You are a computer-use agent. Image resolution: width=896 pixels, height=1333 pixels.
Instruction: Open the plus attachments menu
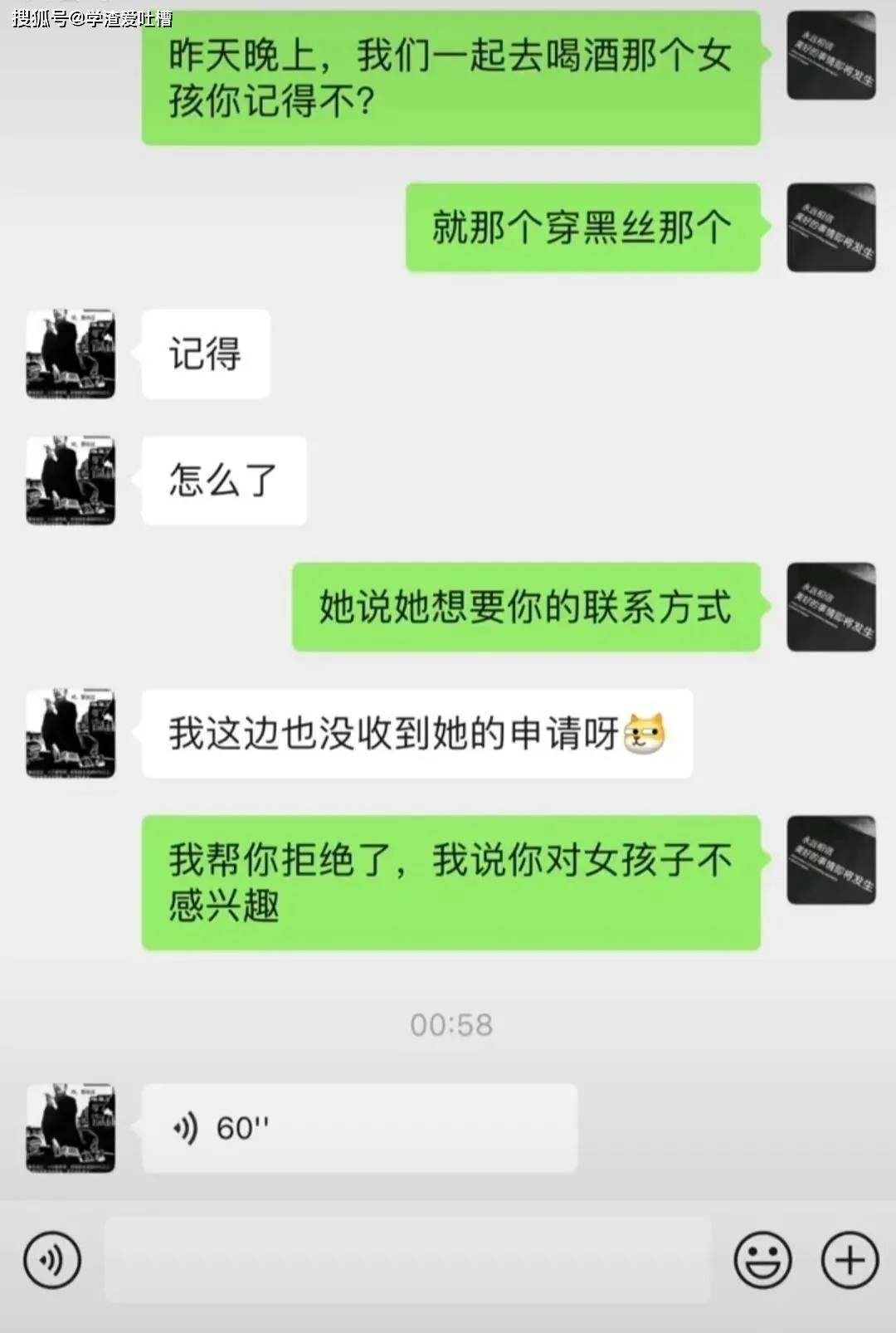(x=850, y=1260)
